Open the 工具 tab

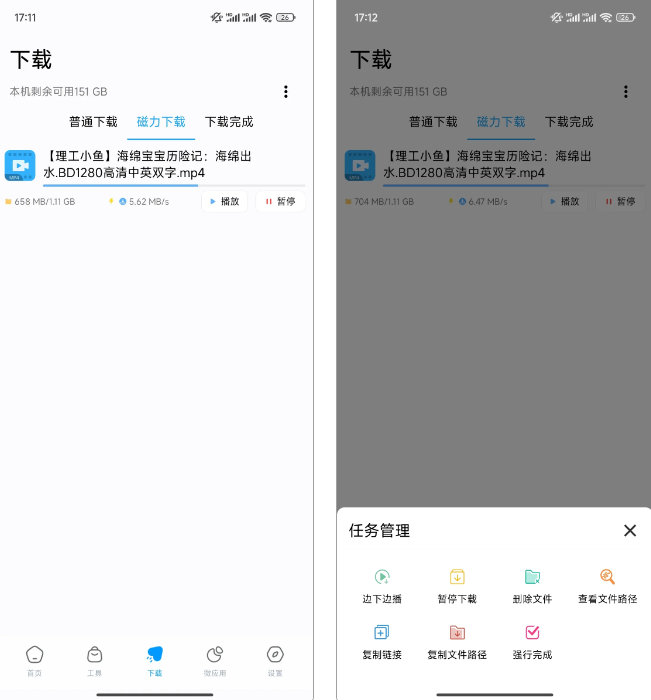click(x=94, y=660)
